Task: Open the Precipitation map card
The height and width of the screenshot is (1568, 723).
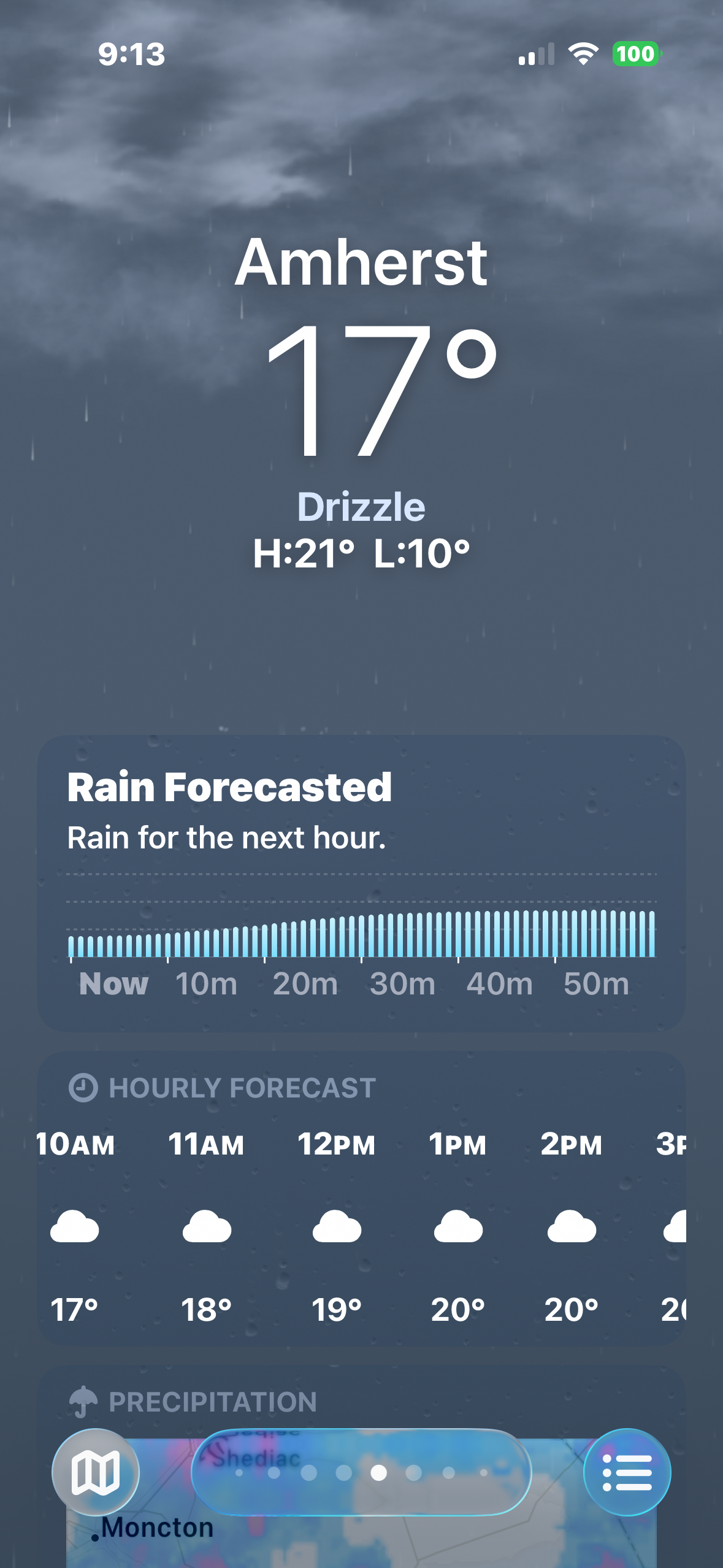Action: point(361,1467)
